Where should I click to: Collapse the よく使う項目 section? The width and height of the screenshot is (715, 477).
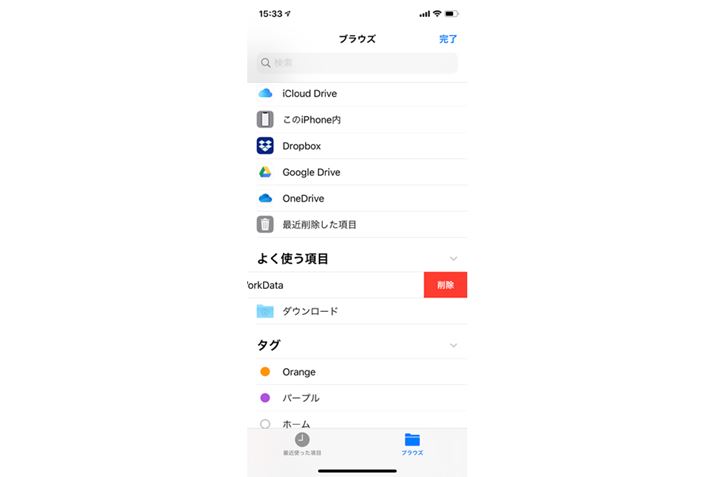(x=453, y=258)
